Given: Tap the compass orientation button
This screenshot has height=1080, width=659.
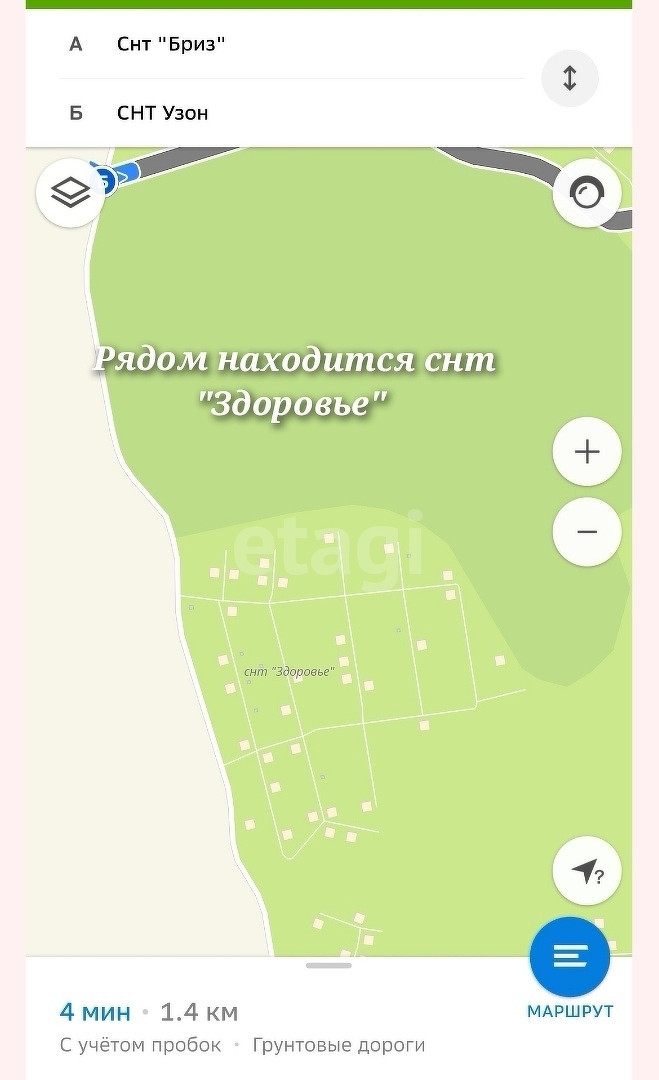Looking at the screenshot, I should [587, 192].
